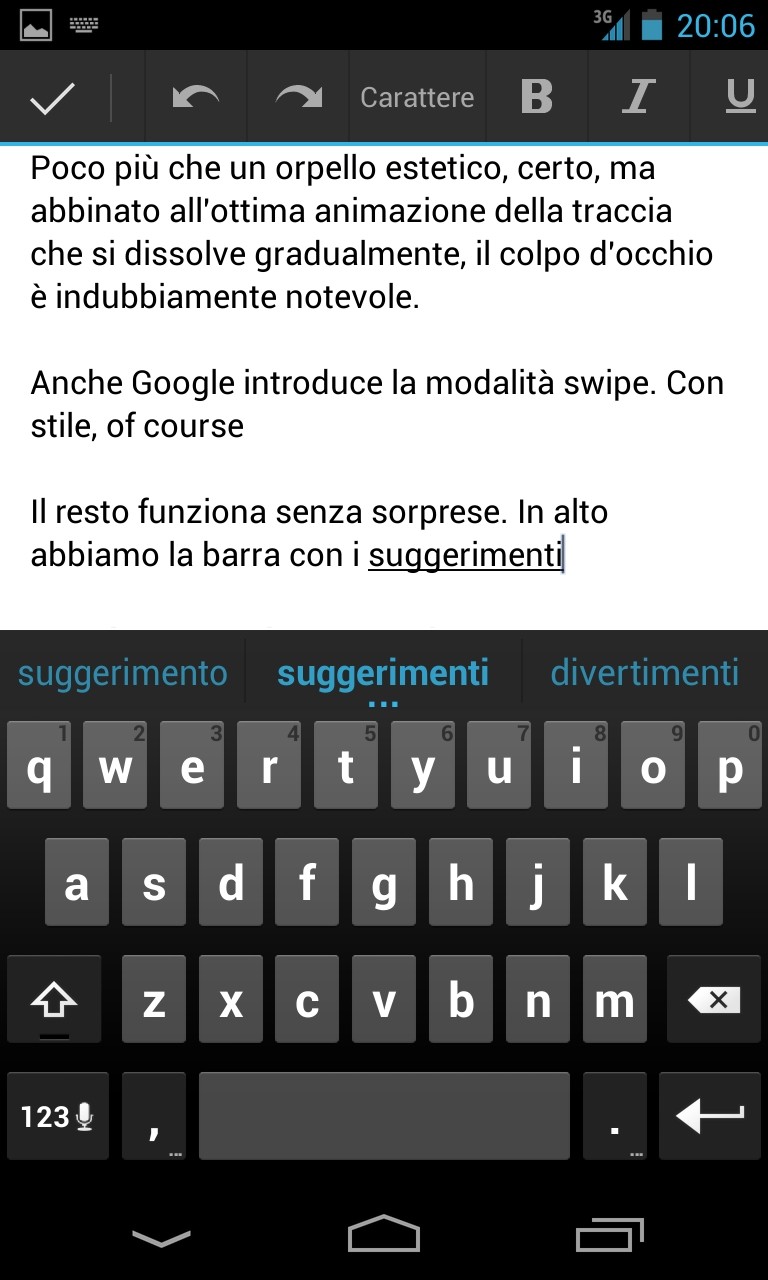Image resolution: width=768 pixels, height=1280 pixels.
Task: Tap the space bar
Action: (384, 1116)
